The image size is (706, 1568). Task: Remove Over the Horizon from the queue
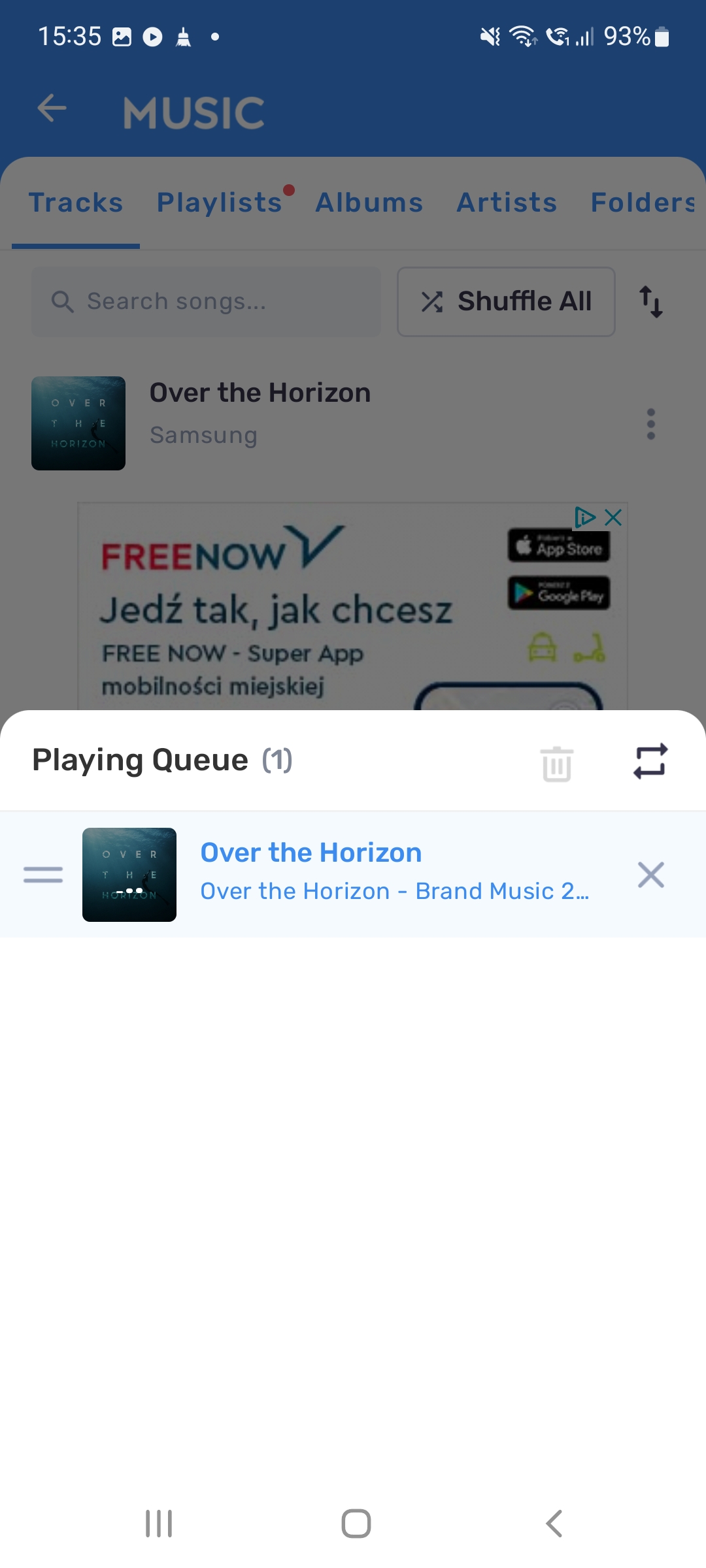click(650, 875)
